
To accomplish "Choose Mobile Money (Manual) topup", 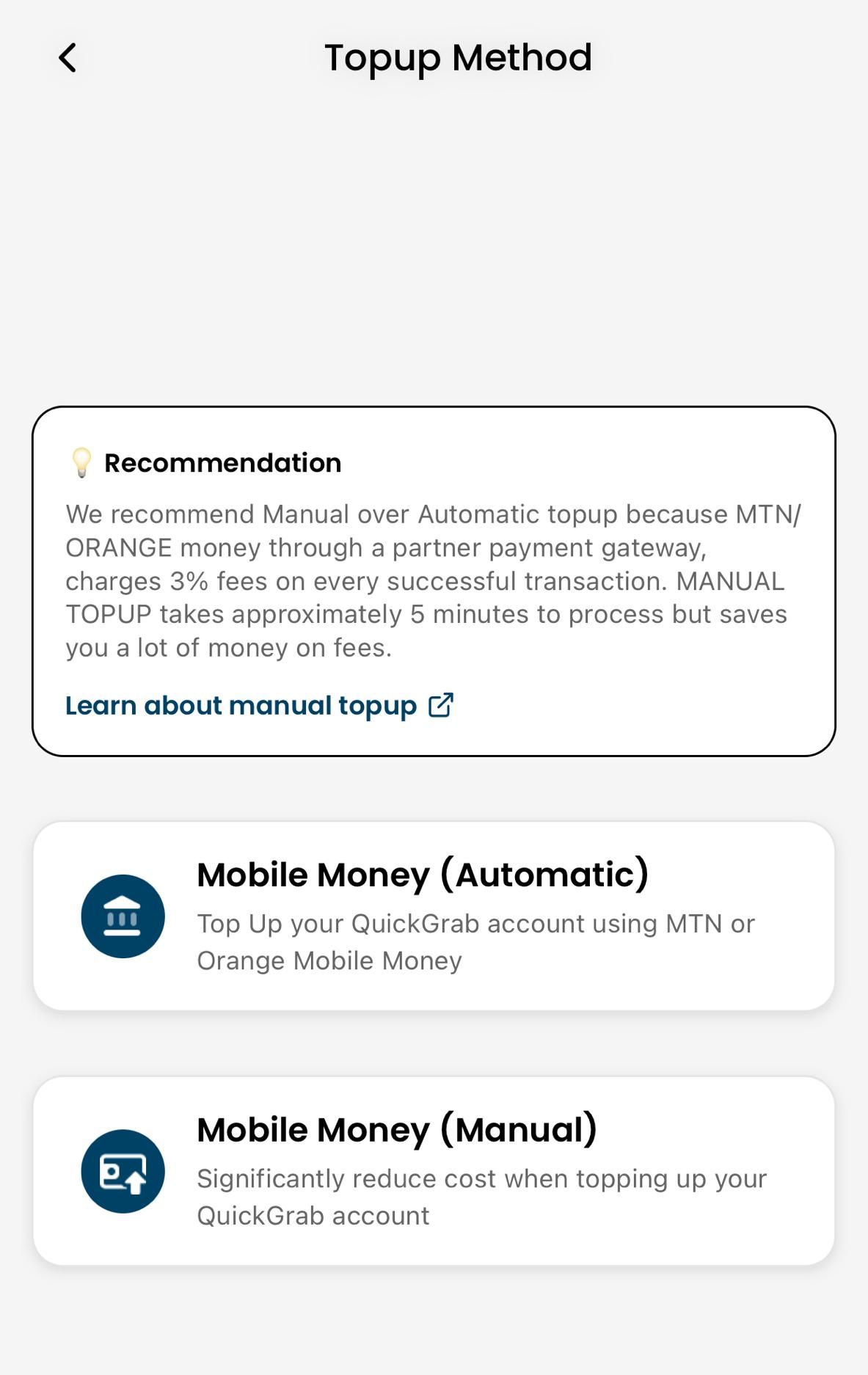I will (434, 1171).
